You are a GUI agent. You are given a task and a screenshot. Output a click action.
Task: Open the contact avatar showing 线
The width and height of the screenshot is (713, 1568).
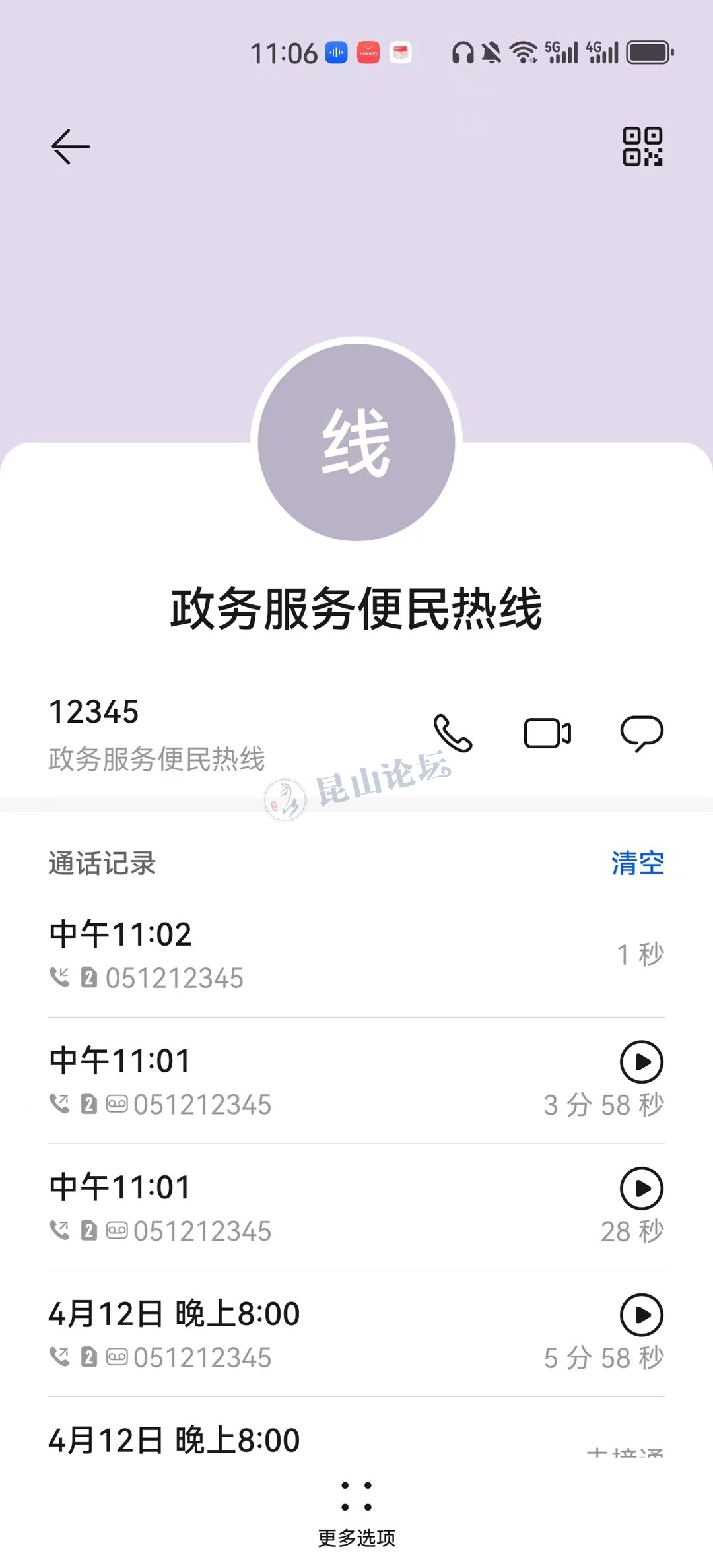356,441
